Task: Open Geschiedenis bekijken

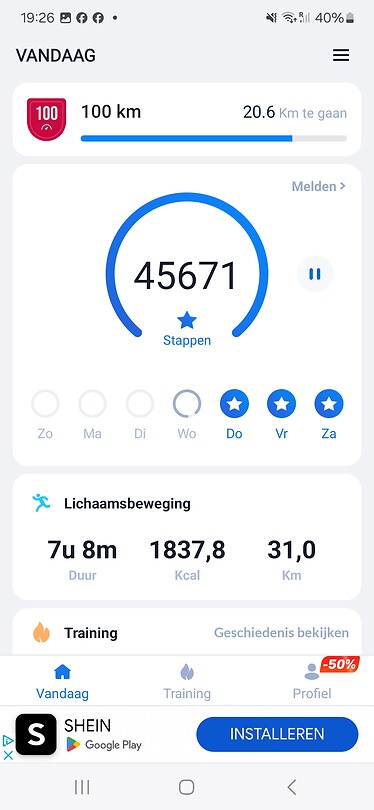Action: pos(282,633)
